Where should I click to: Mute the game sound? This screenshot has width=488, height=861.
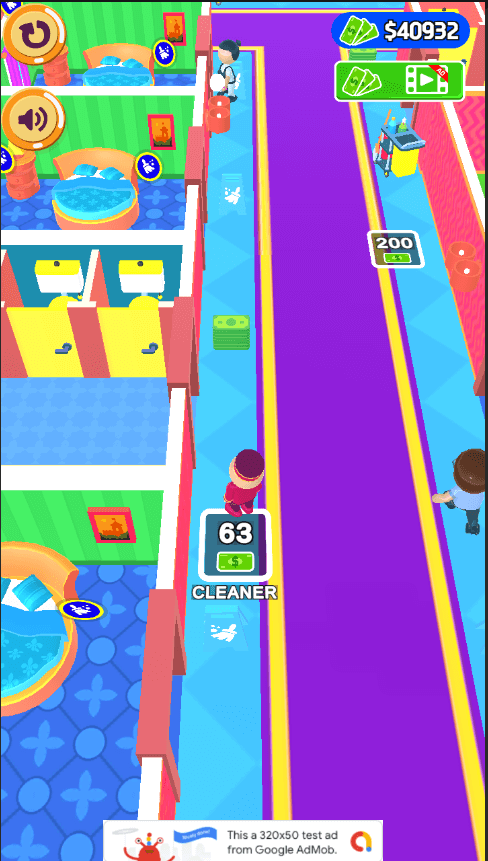coord(34,119)
